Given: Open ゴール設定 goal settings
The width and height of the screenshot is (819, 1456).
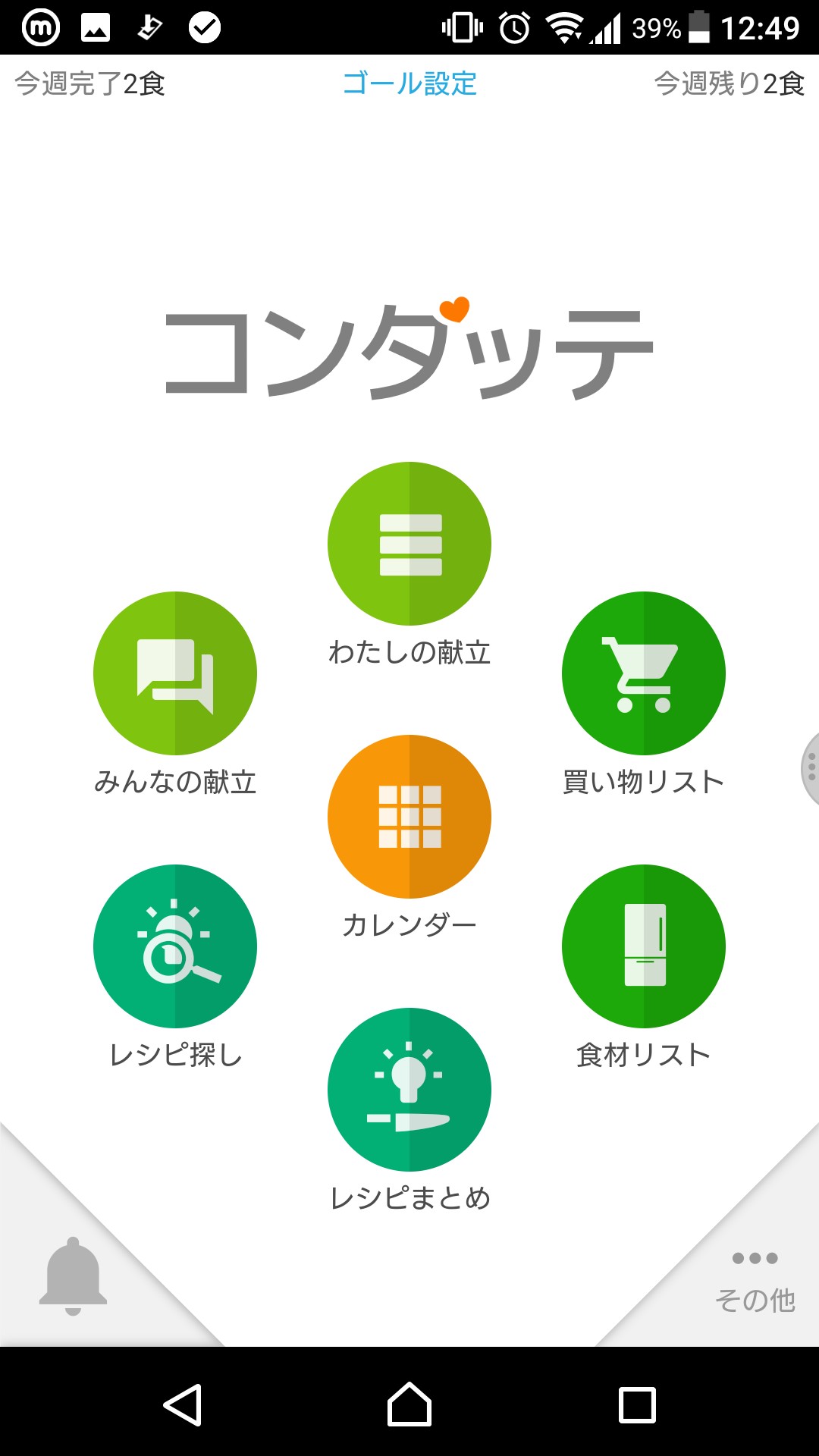Looking at the screenshot, I should click(x=409, y=83).
